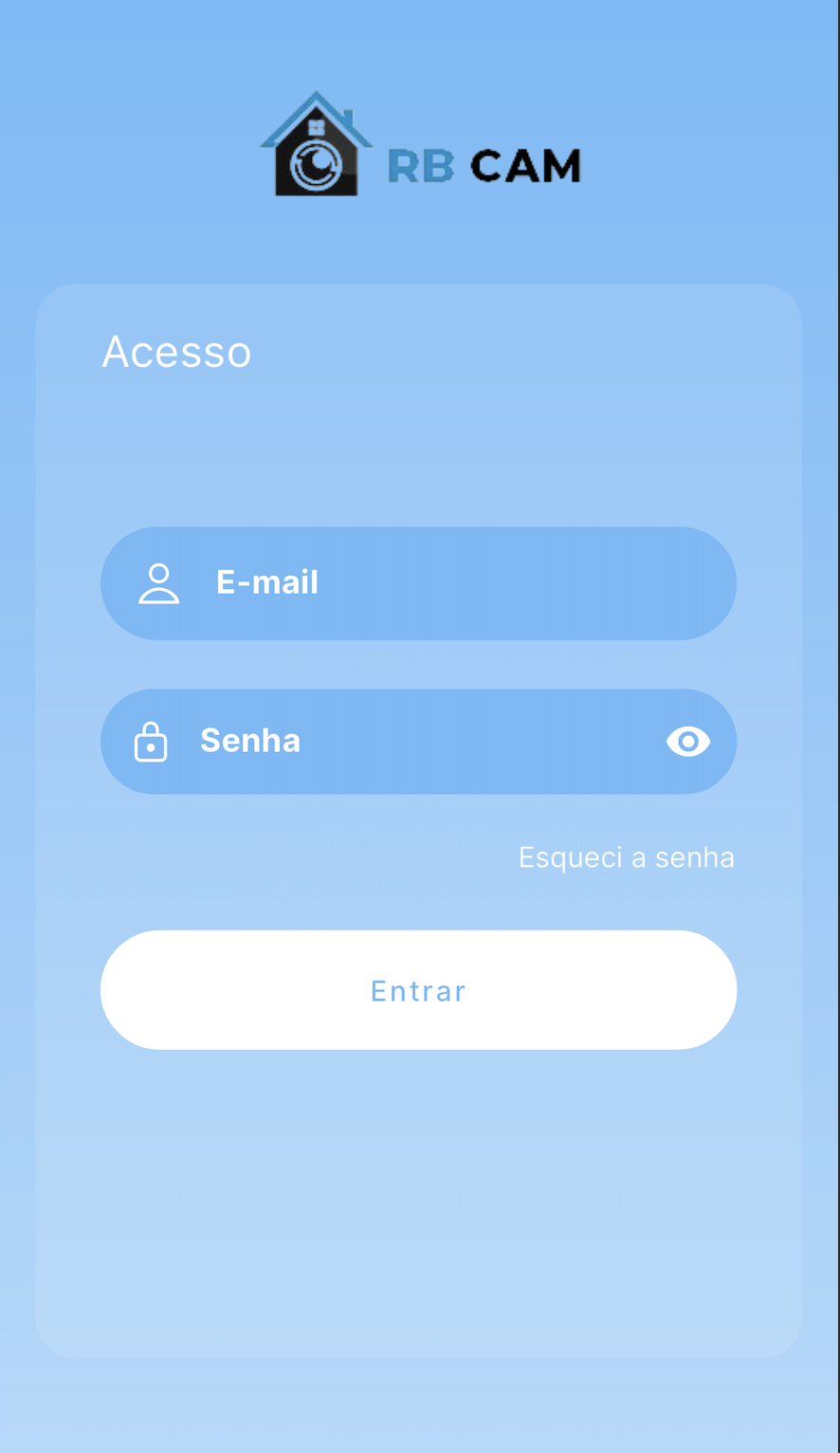Show password with the eye icon
The height and width of the screenshot is (1453, 840).
pyautogui.click(x=688, y=741)
